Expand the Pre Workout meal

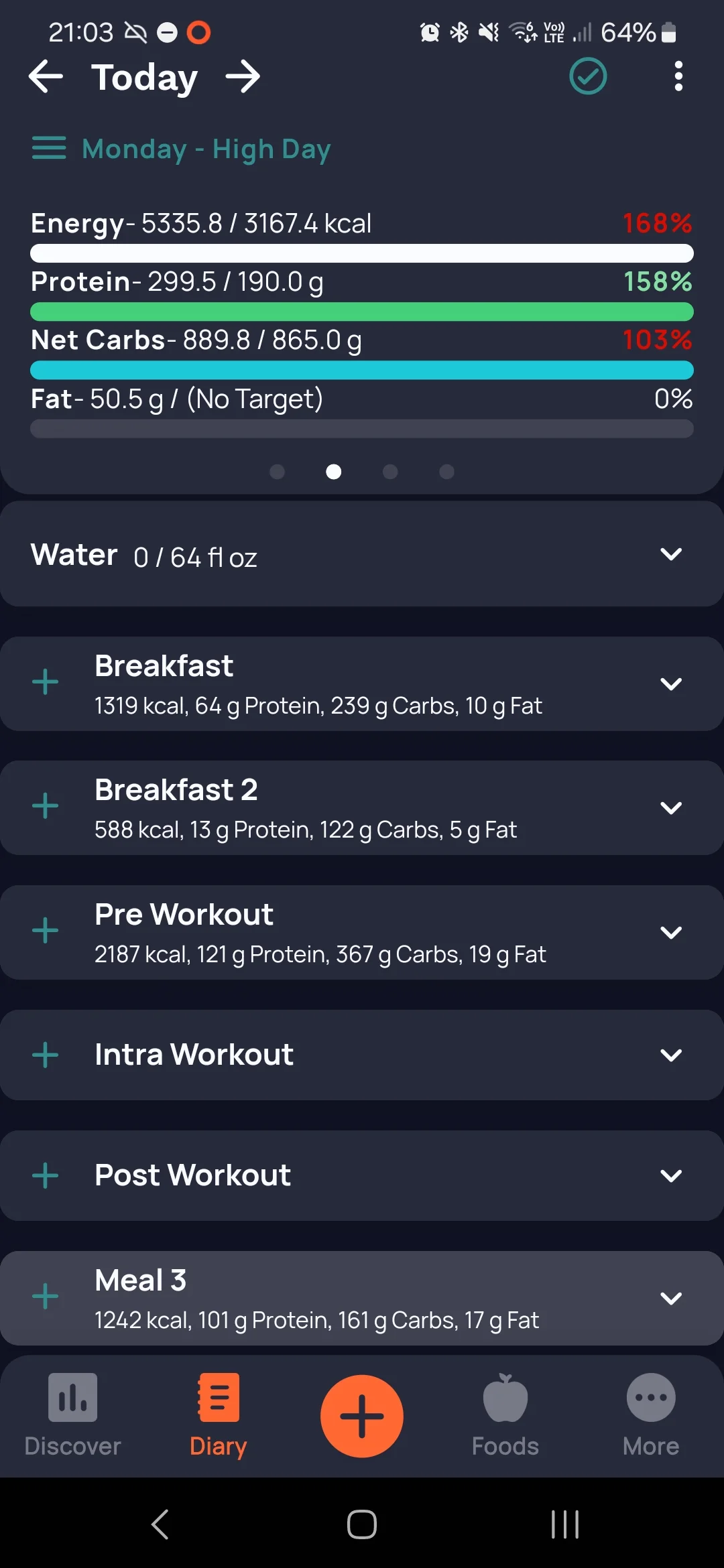tap(671, 932)
